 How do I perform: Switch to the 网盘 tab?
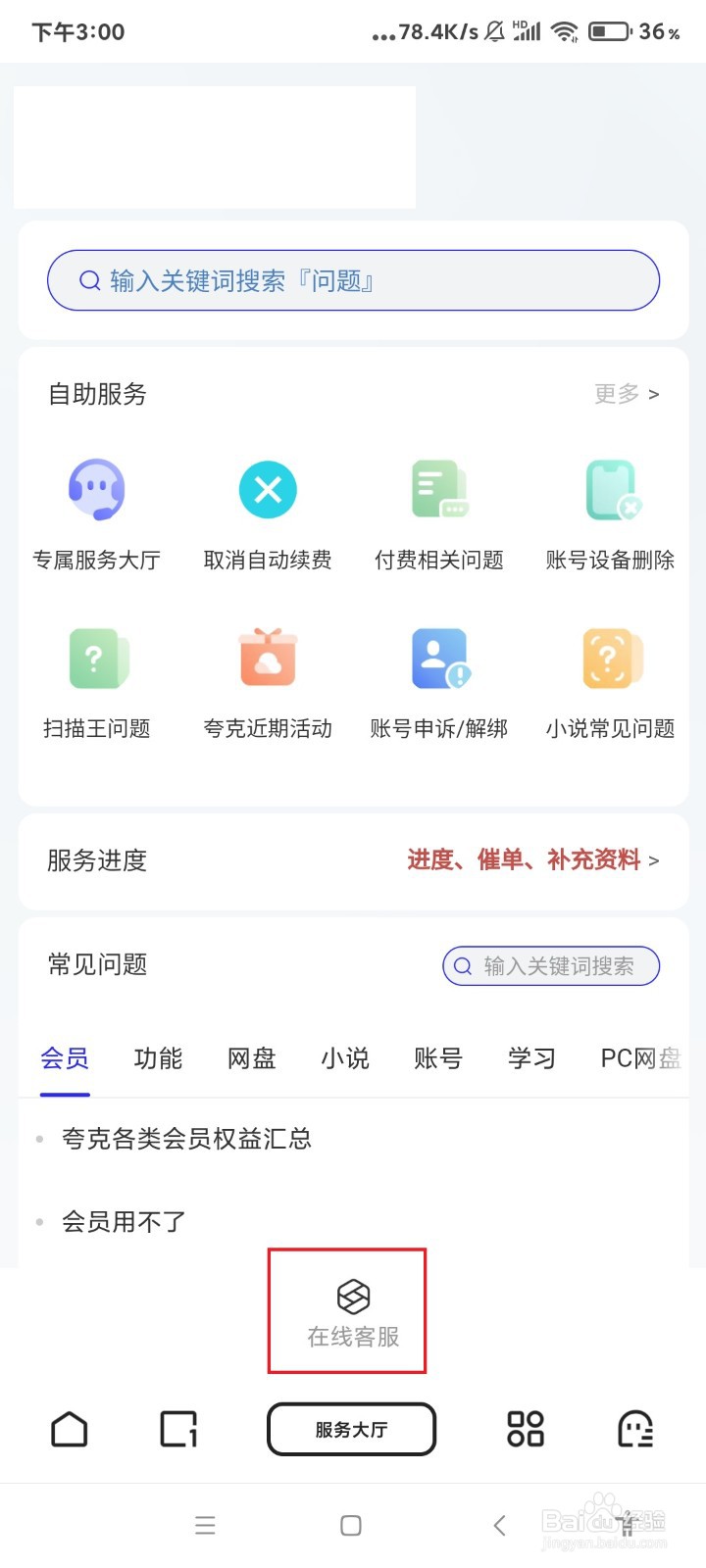pyautogui.click(x=251, y=1058)
